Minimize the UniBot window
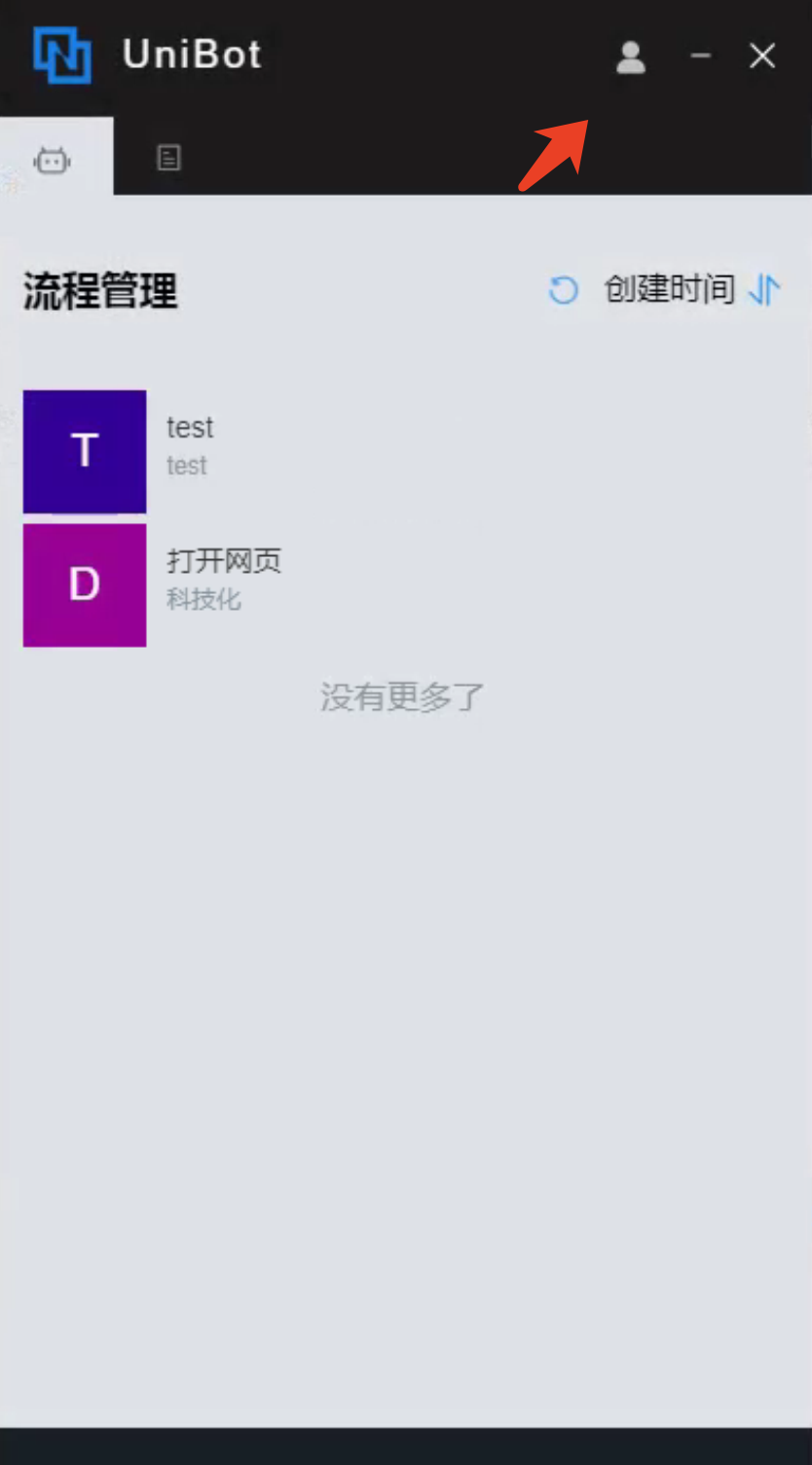The width and height of the screenshot is (812, 1465). [700, 56]
